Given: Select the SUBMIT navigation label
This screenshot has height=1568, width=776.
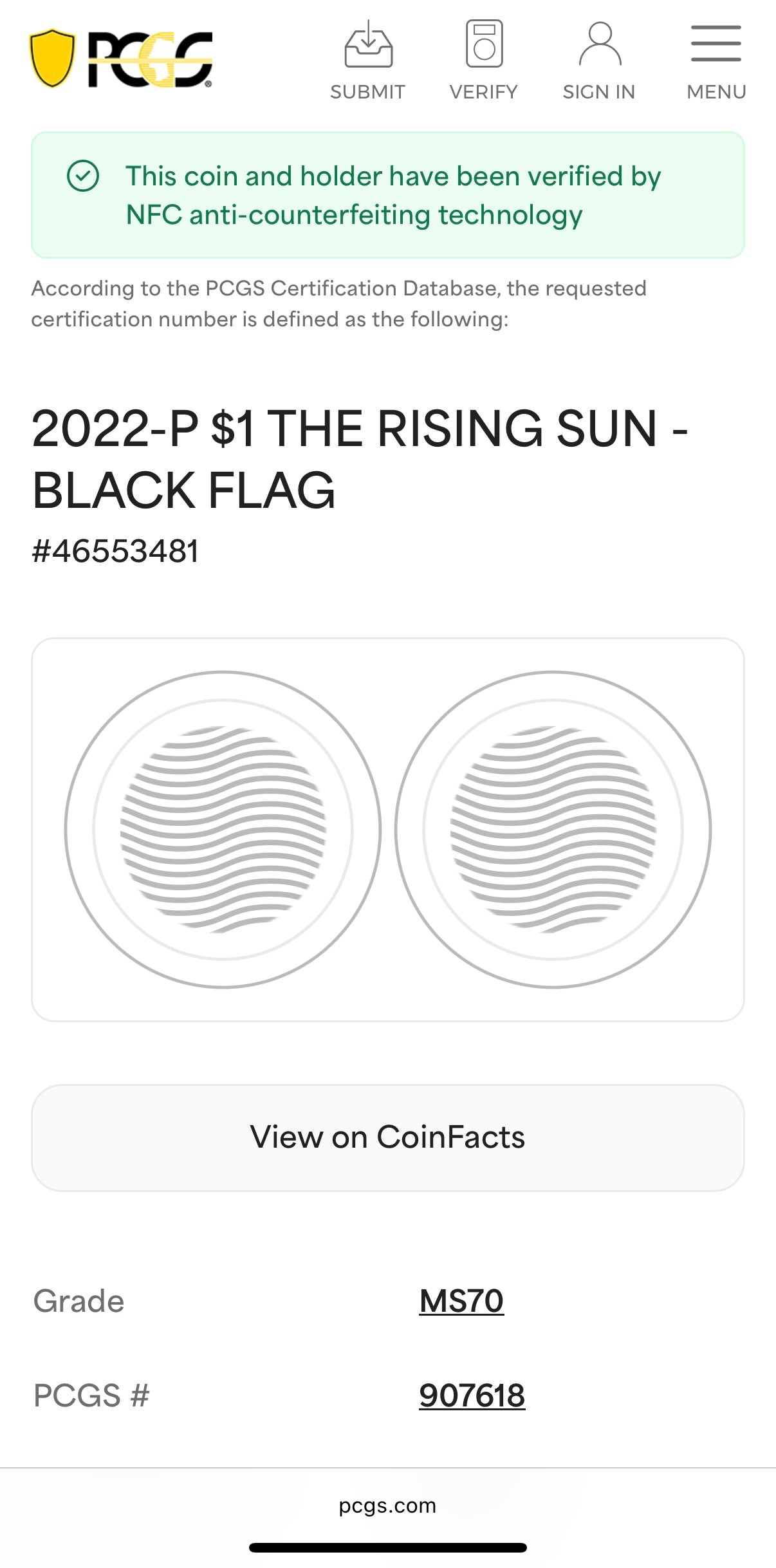Looking at the screenshot, I should [x=367, y=91].
